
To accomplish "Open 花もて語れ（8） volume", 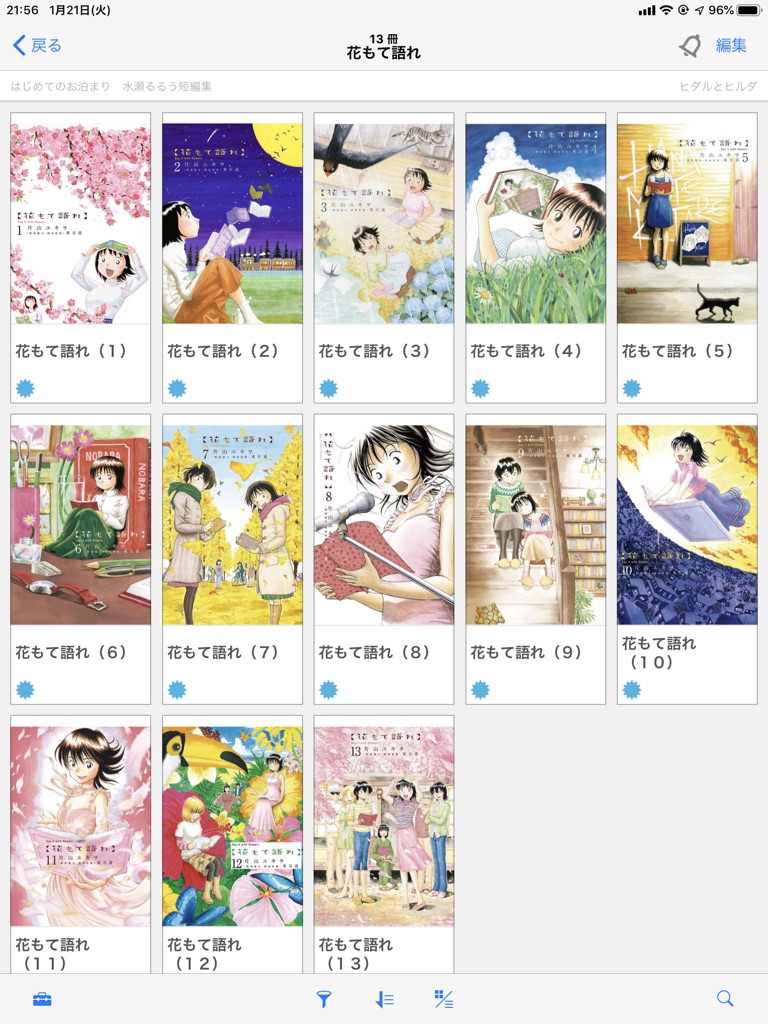I will click(384, 525).
